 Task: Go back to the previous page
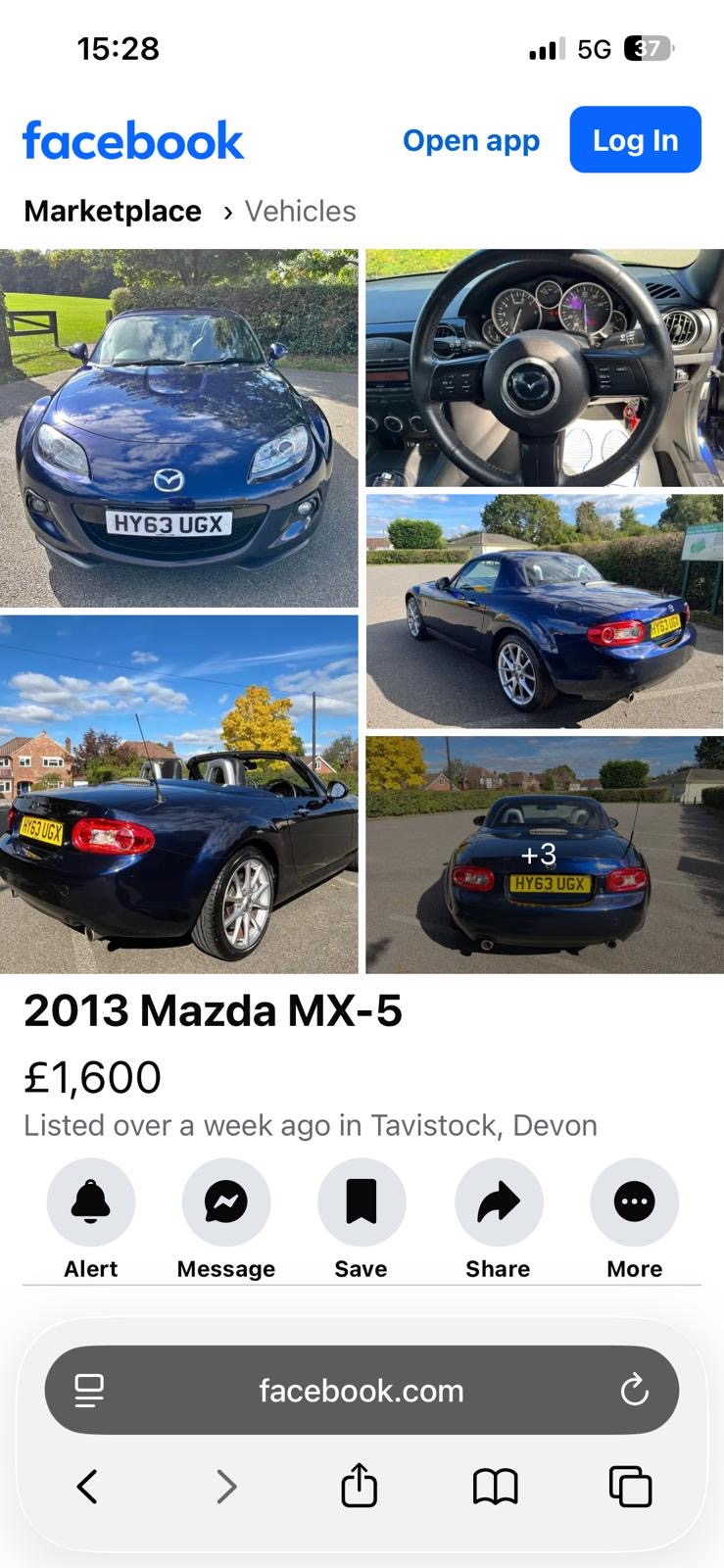click(x=87, y=1487)
